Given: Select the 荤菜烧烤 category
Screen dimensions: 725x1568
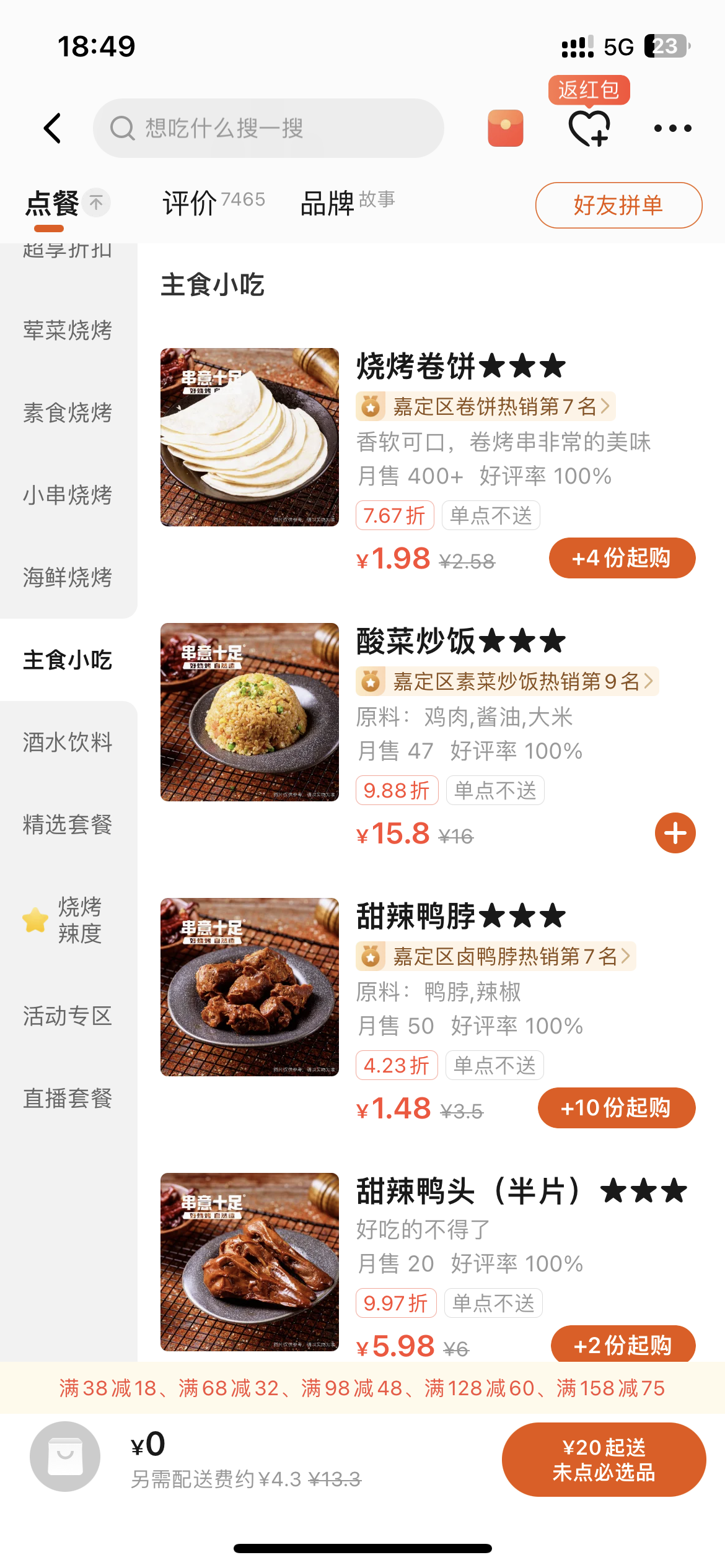Looking at the screenshot, I should [x=68, y=330].
